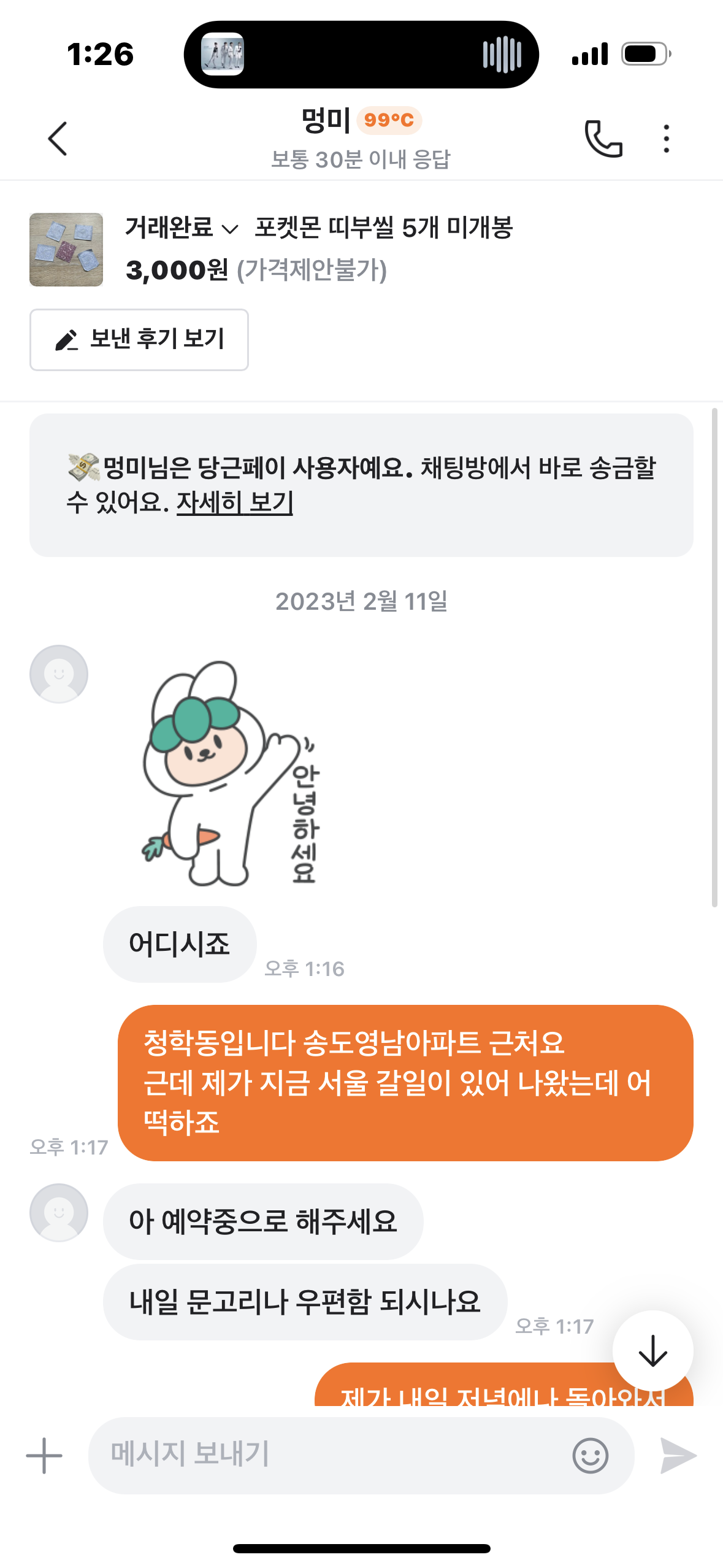View 멍미's profile avatar by the sticker
723x1568 pixels.
pos(59,674)
